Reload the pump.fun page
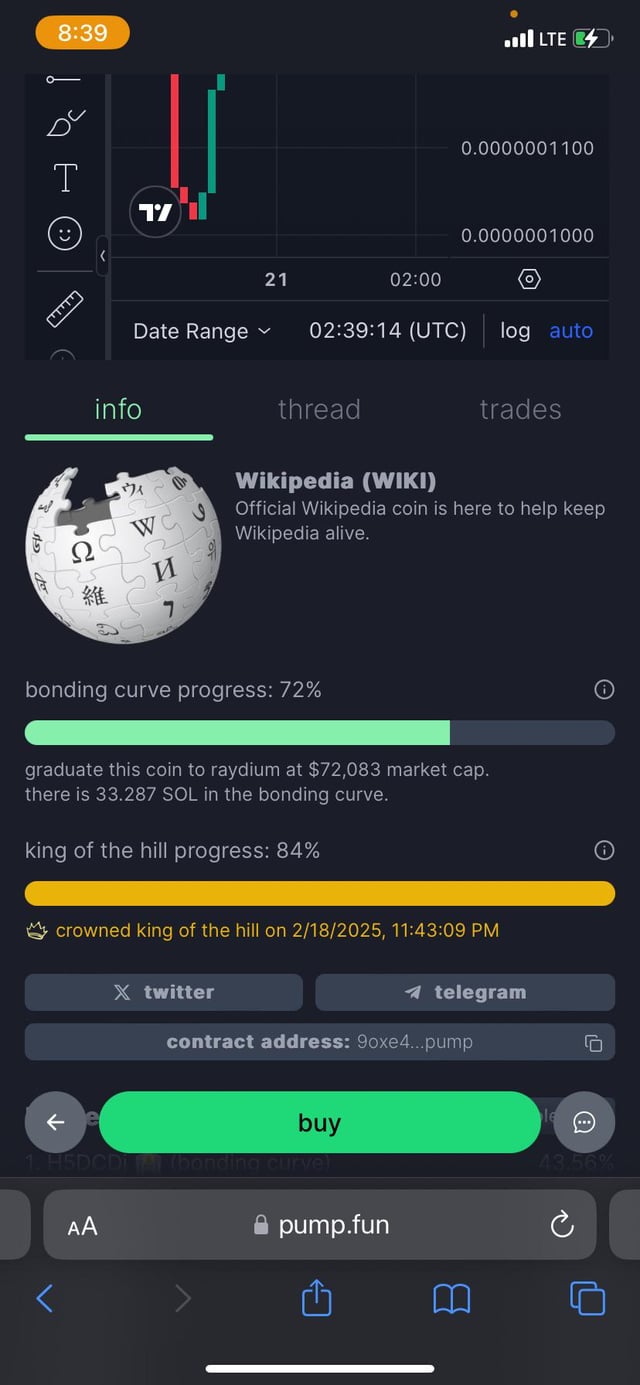640x1385 pixels. click(x=562, y=1224)
